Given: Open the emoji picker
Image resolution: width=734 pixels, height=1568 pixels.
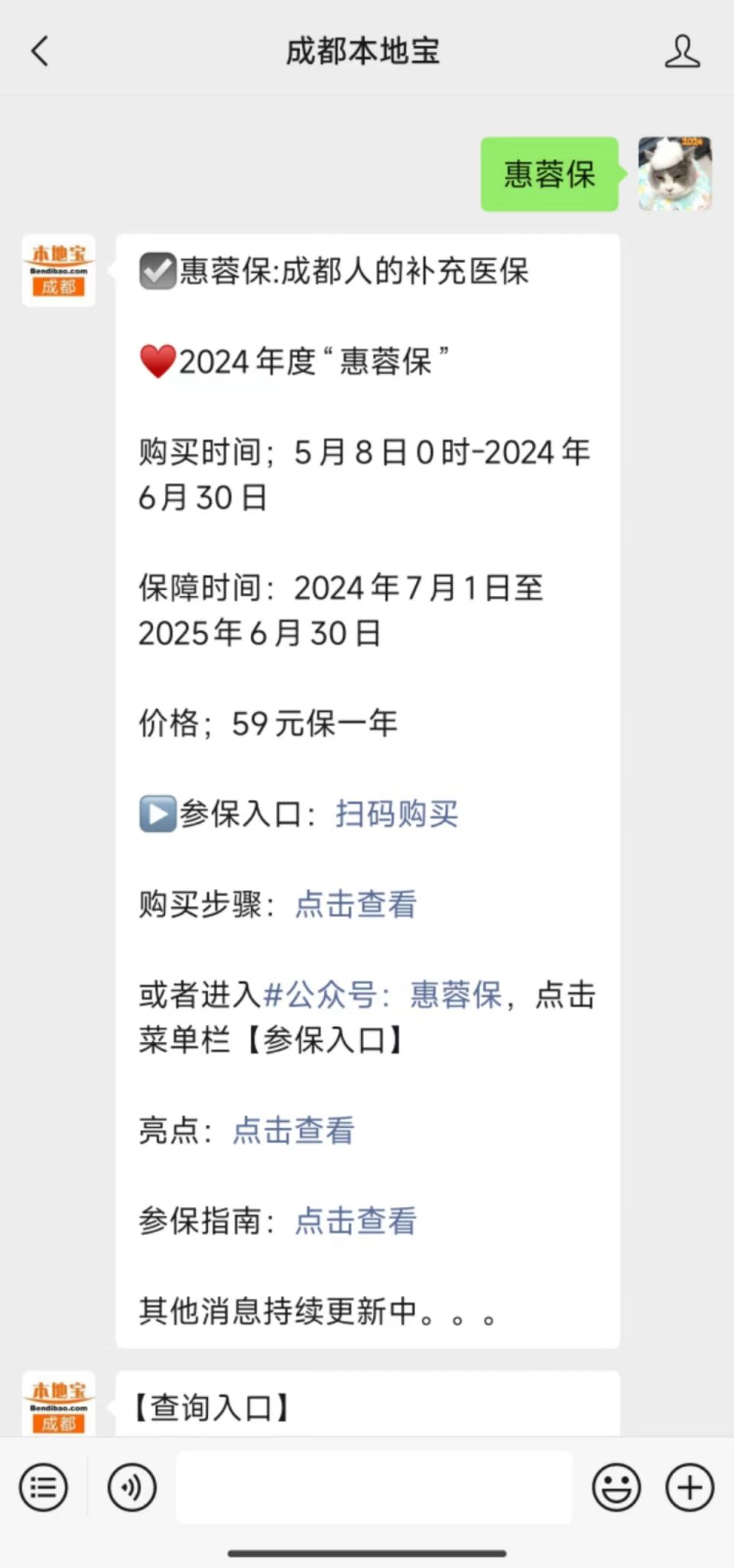Looking at the screenshot, I should pos(616,1487).
